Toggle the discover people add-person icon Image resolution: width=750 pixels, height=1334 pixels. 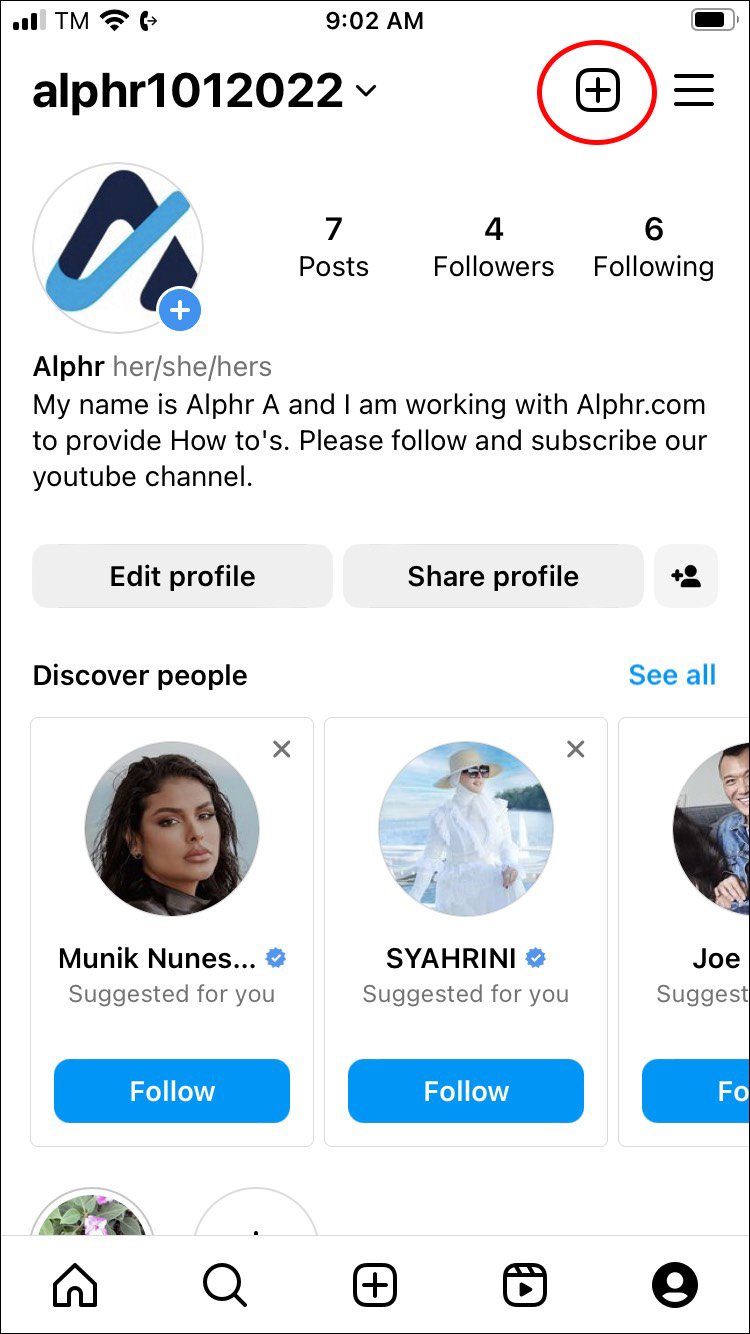point(686,576)
